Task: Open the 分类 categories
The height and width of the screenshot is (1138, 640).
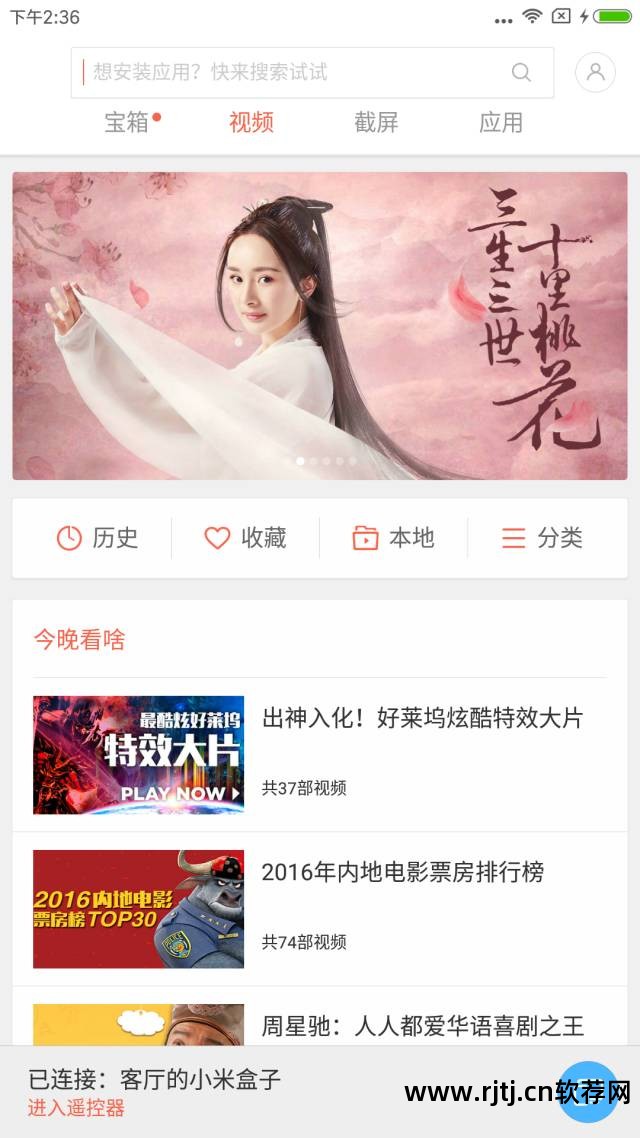Action: (x=541, y=538)
